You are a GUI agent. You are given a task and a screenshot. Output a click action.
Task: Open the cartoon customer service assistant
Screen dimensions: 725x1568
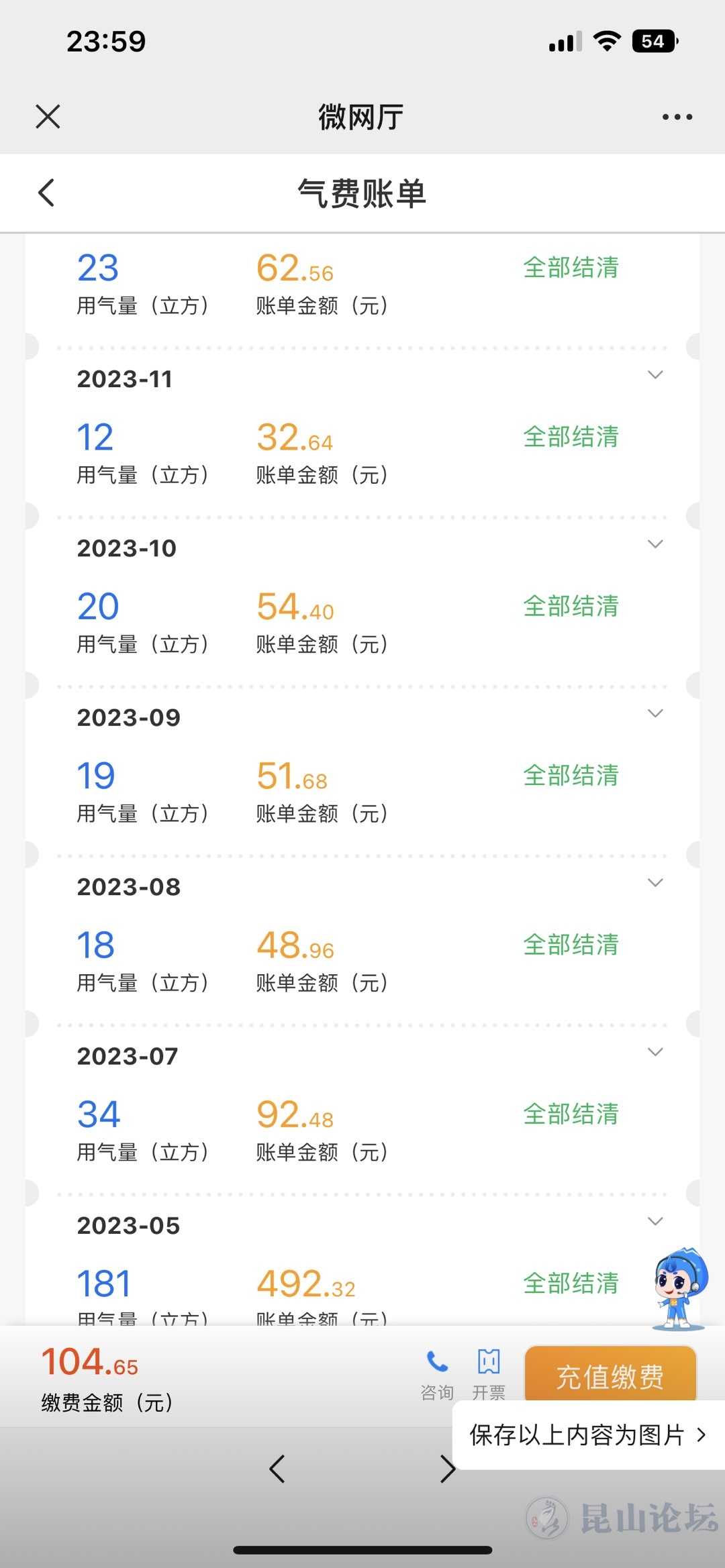pyautogui.click(x=680, y=1288)
